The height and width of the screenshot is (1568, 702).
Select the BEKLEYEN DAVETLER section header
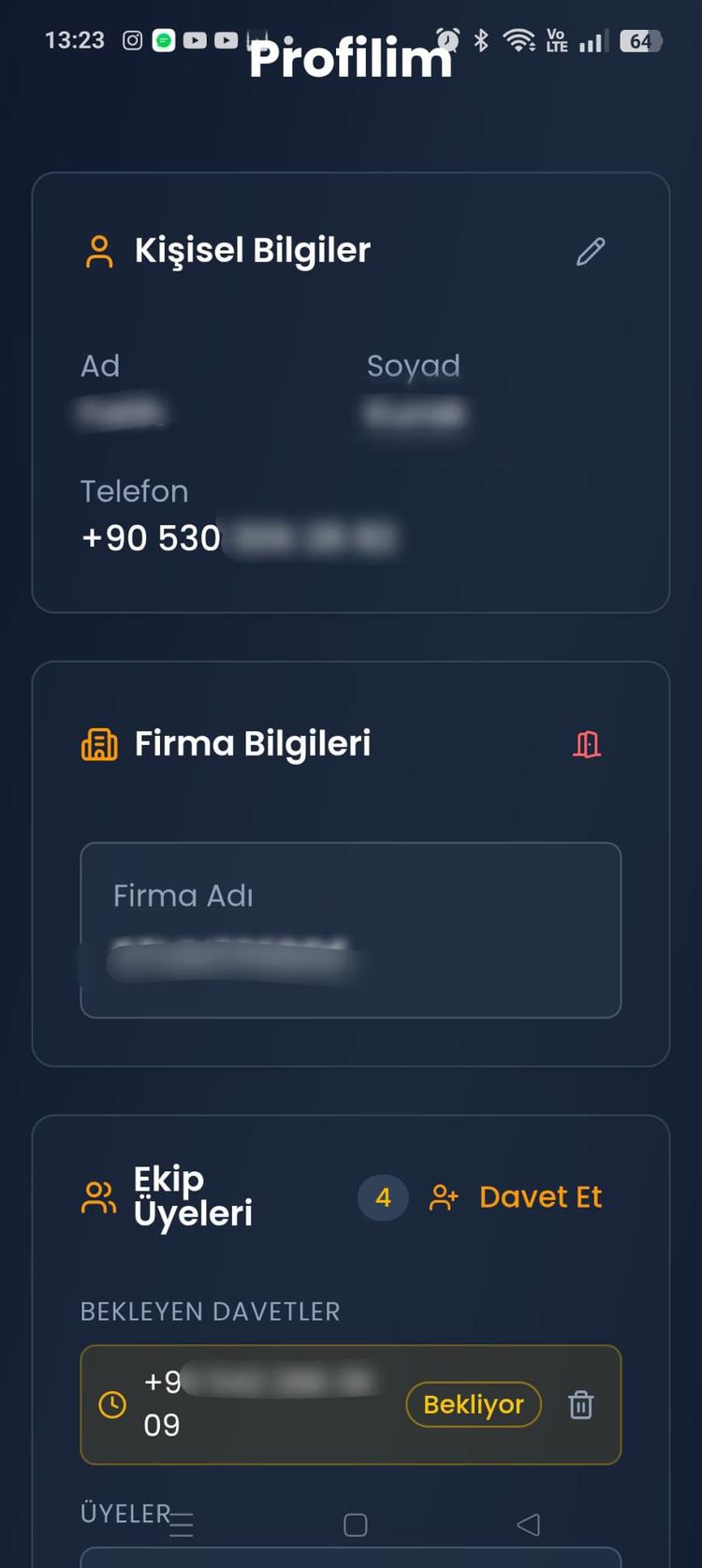(x=209, y=1311)
